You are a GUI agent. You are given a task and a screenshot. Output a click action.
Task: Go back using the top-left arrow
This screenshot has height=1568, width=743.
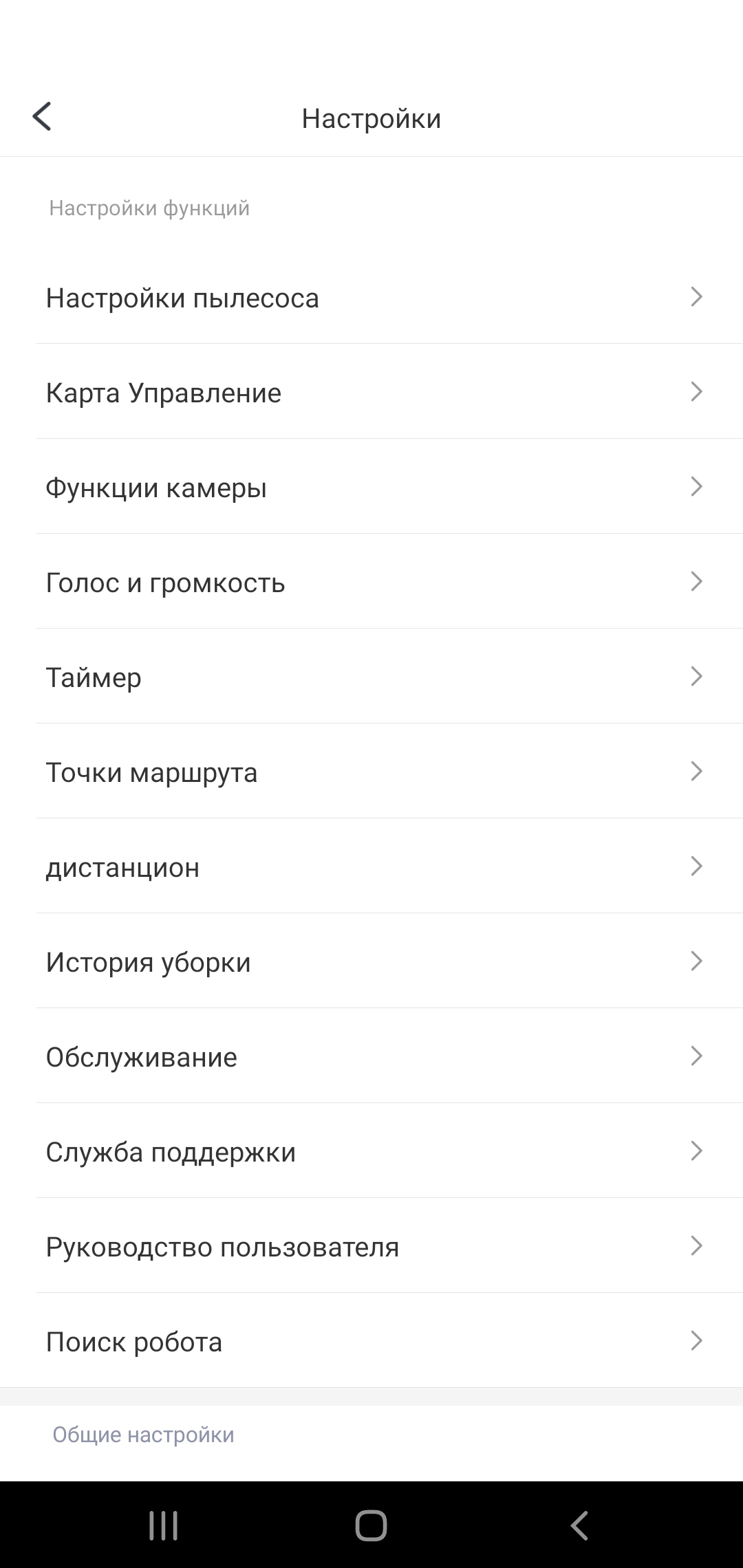(x=42, y=116)
